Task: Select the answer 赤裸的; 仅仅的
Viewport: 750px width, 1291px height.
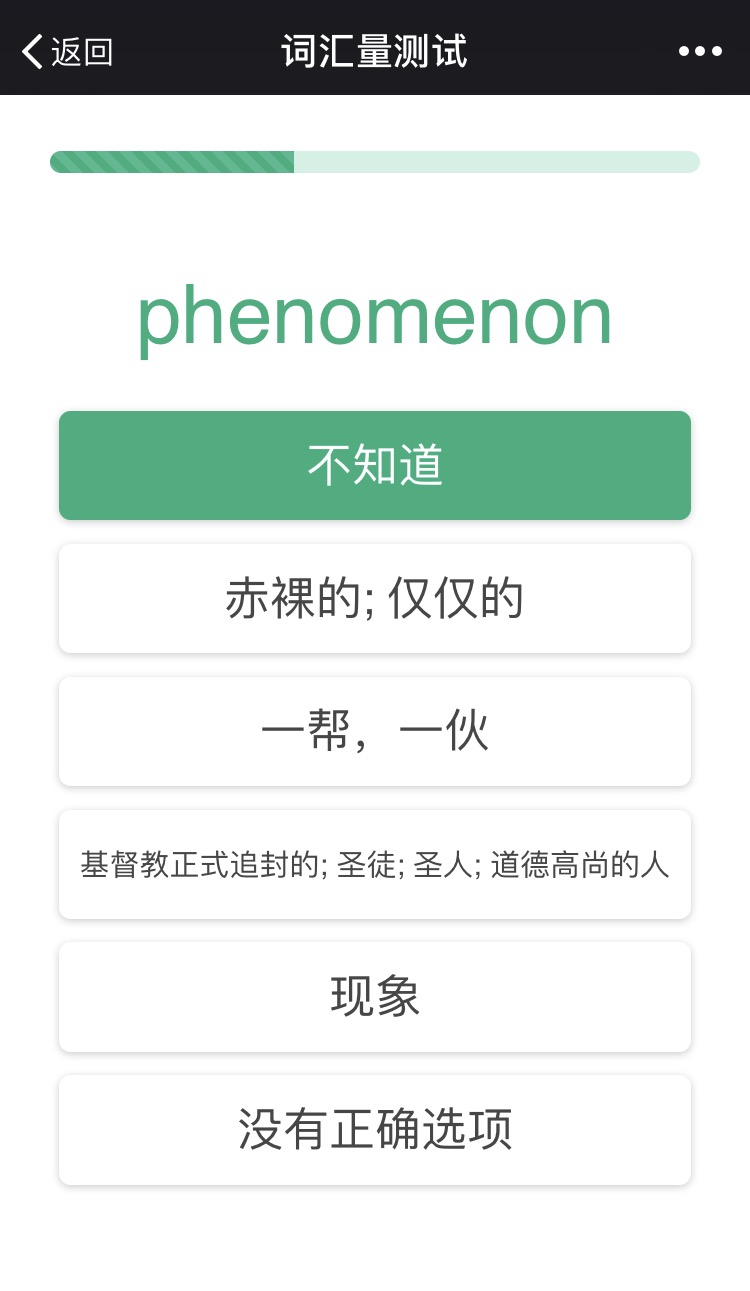Action: click(375, 599)
